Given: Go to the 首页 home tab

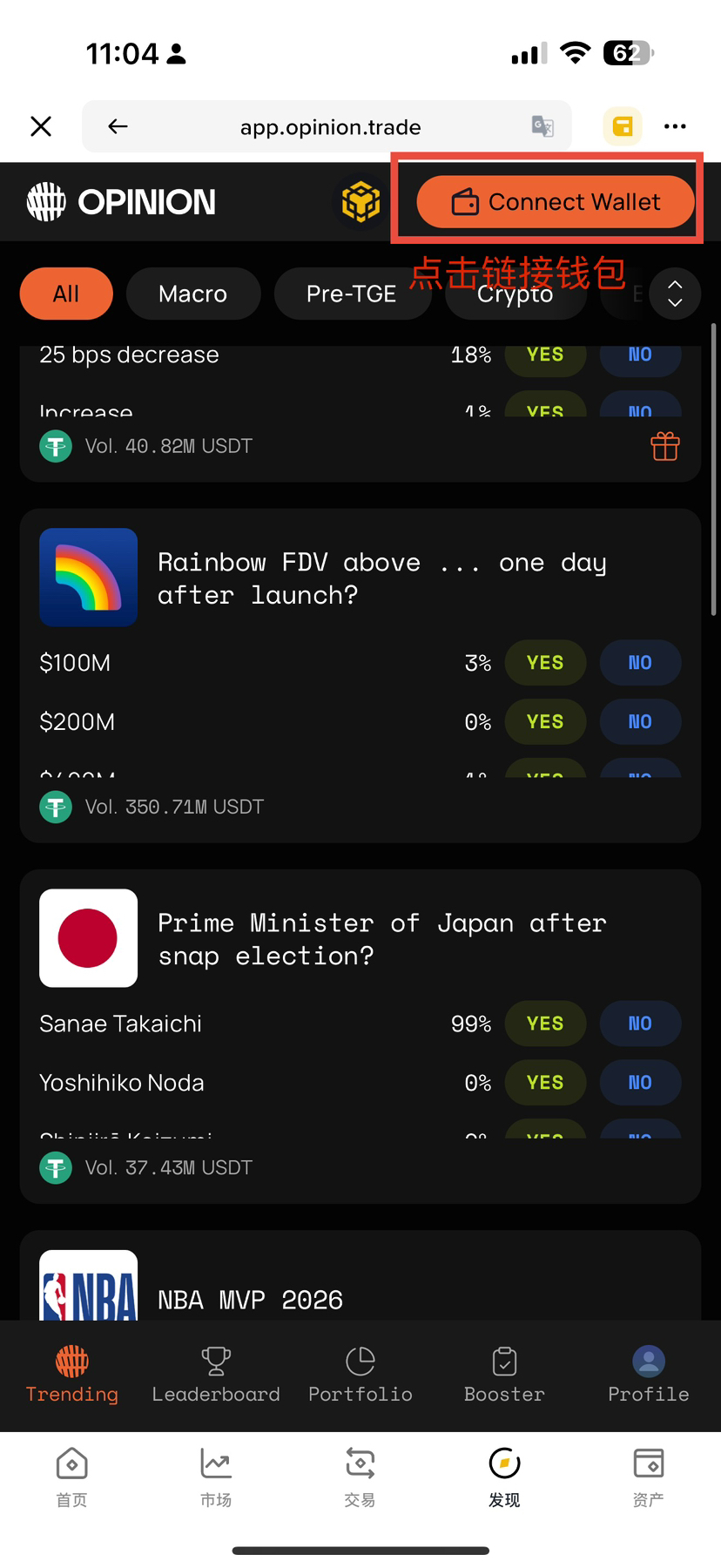Looking at the screenshot, I should coord(71,1477).
